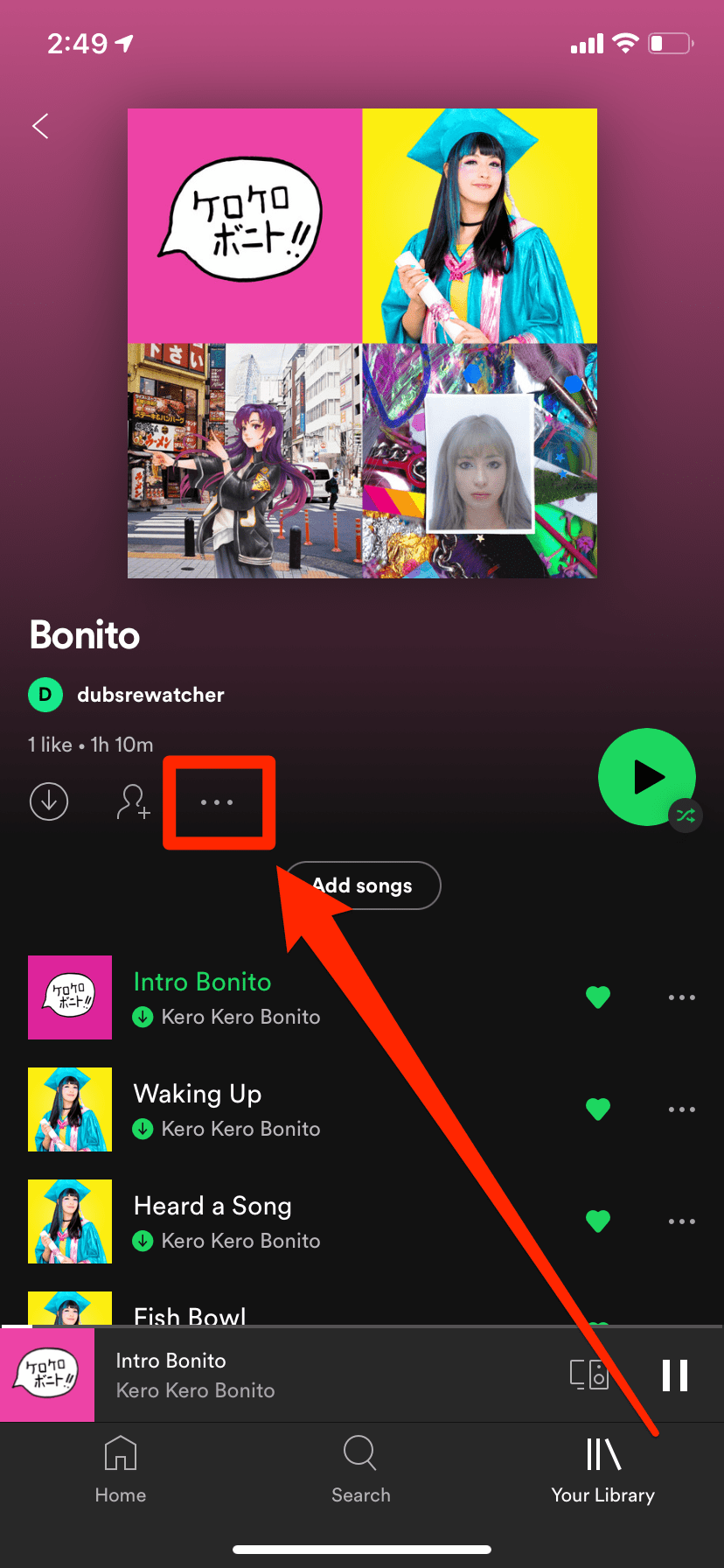Open more options for Waking Up
This screenshot has height=1568, width=724.
[682, 1109]
